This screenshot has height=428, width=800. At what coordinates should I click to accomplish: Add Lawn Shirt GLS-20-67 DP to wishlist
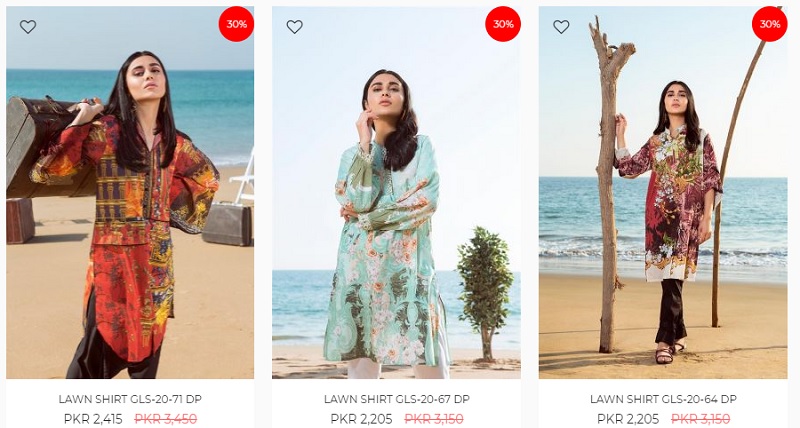click(294, 27)
